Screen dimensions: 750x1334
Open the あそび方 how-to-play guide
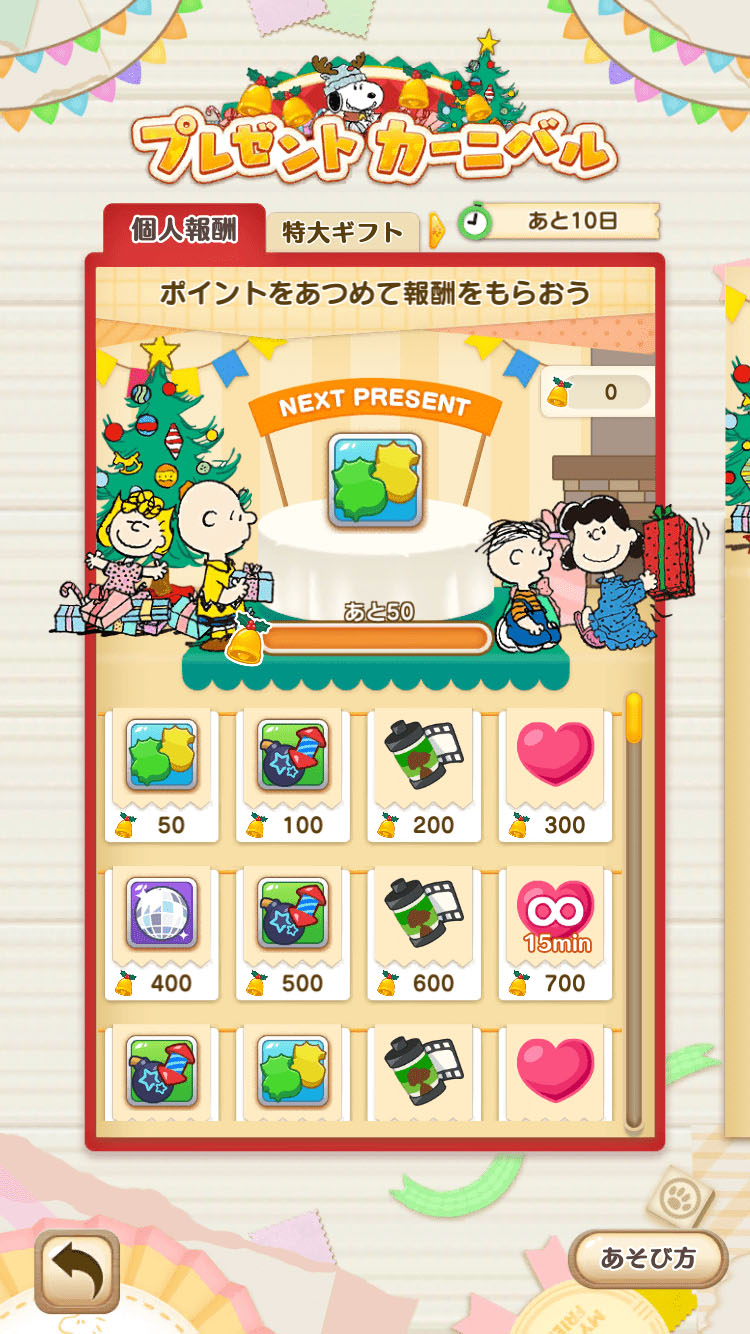tap(647, 1257)
